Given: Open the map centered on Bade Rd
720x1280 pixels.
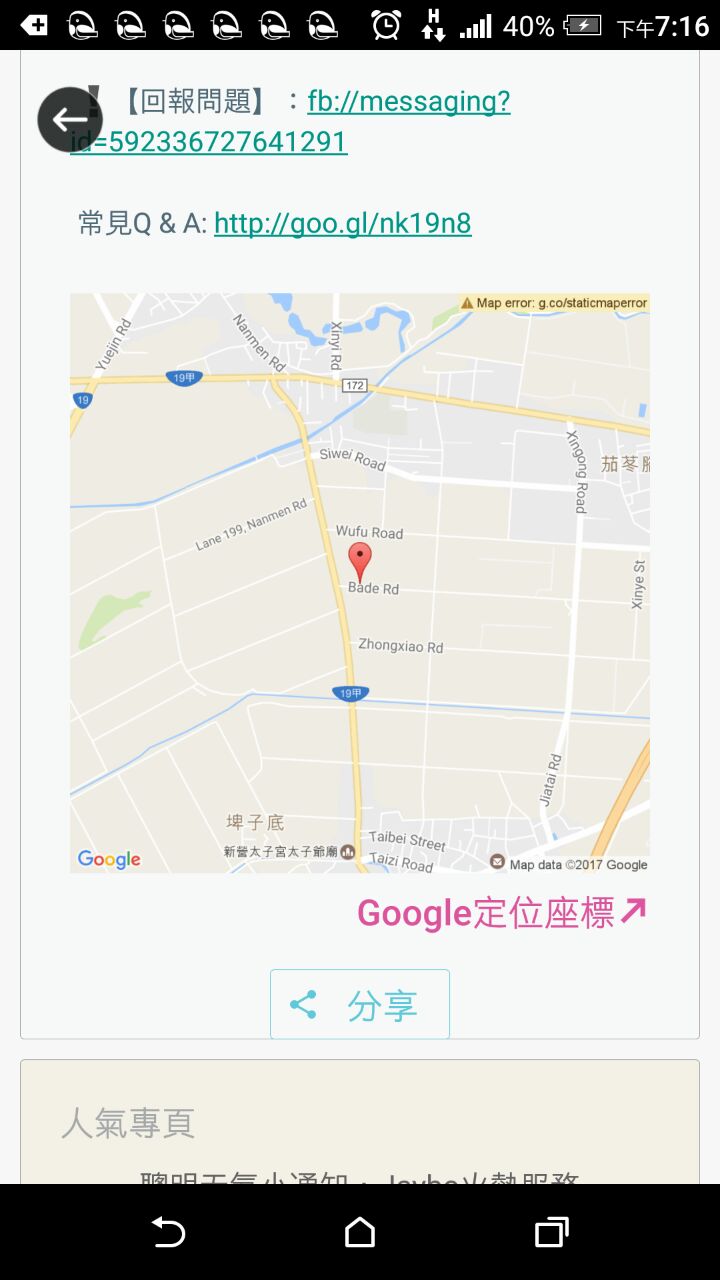Looking at the screenshot, I should tap(360, 582).
